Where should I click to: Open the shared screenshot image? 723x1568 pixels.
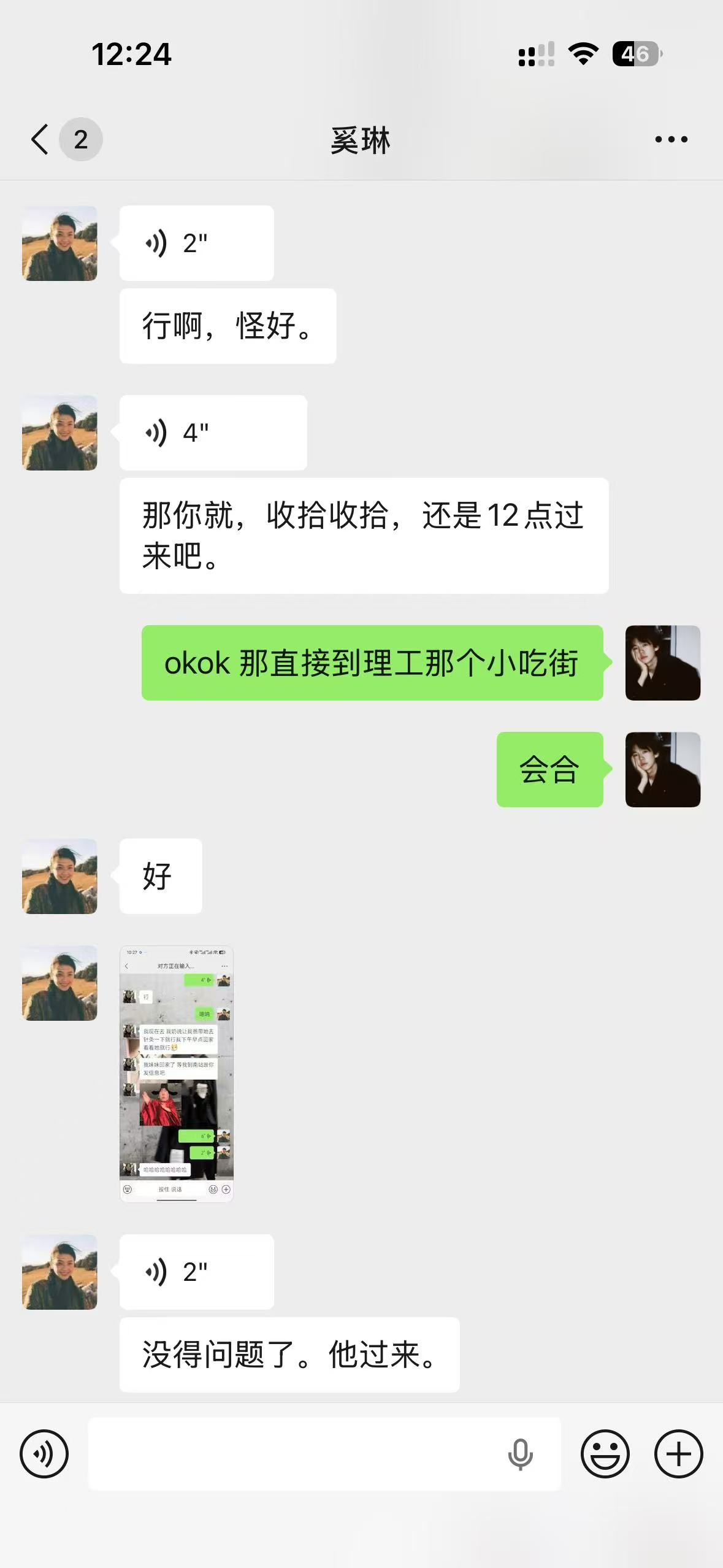[177, 1074]
